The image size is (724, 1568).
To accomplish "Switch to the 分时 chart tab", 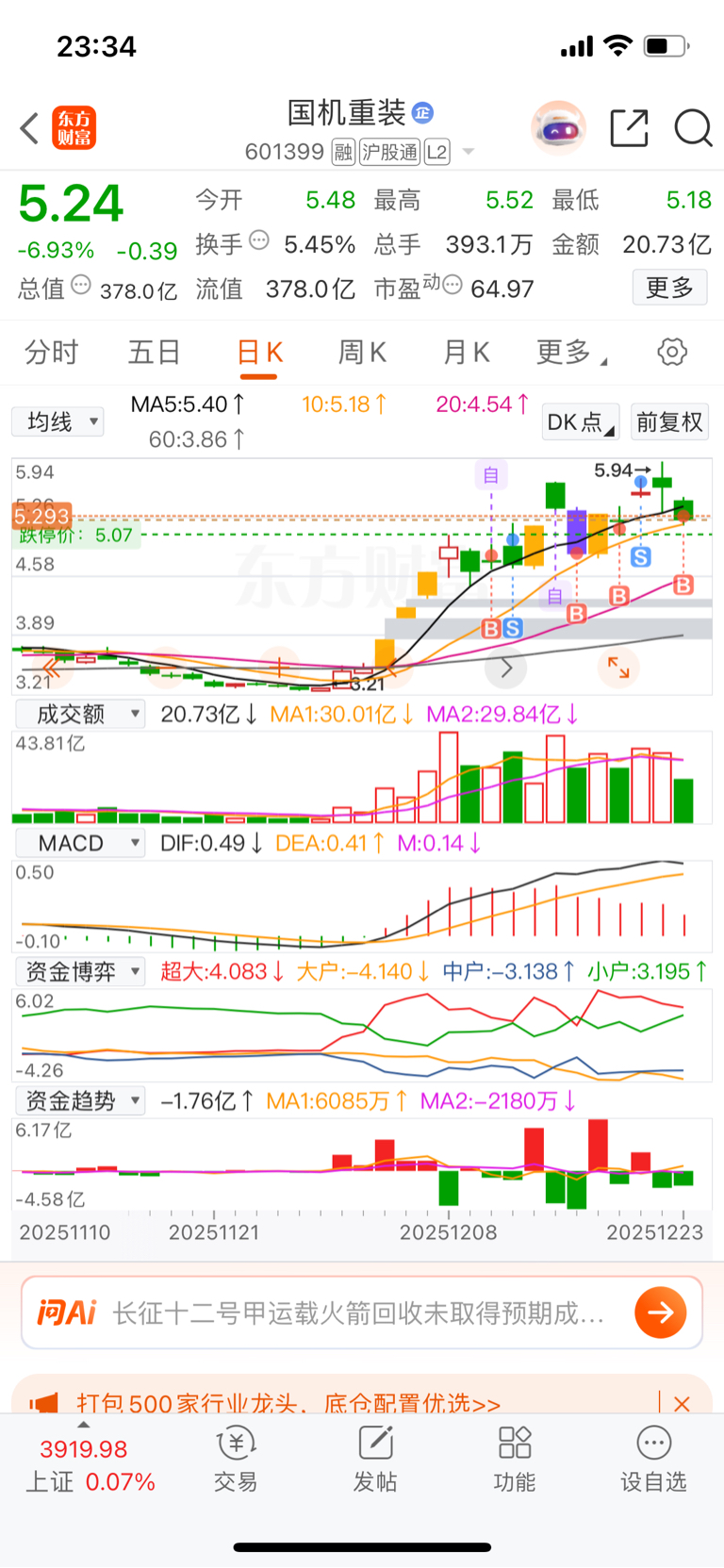I will coord(51,353).
